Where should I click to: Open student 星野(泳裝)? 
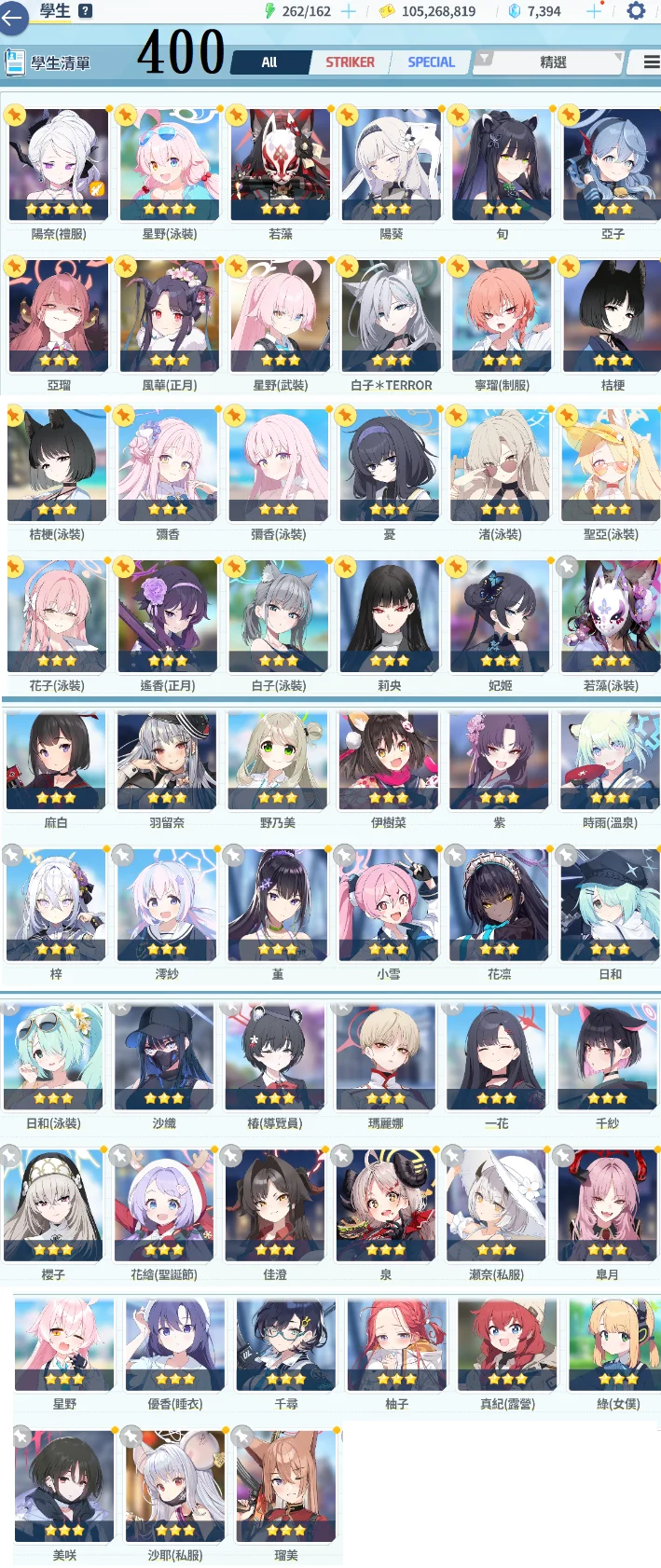169,166
